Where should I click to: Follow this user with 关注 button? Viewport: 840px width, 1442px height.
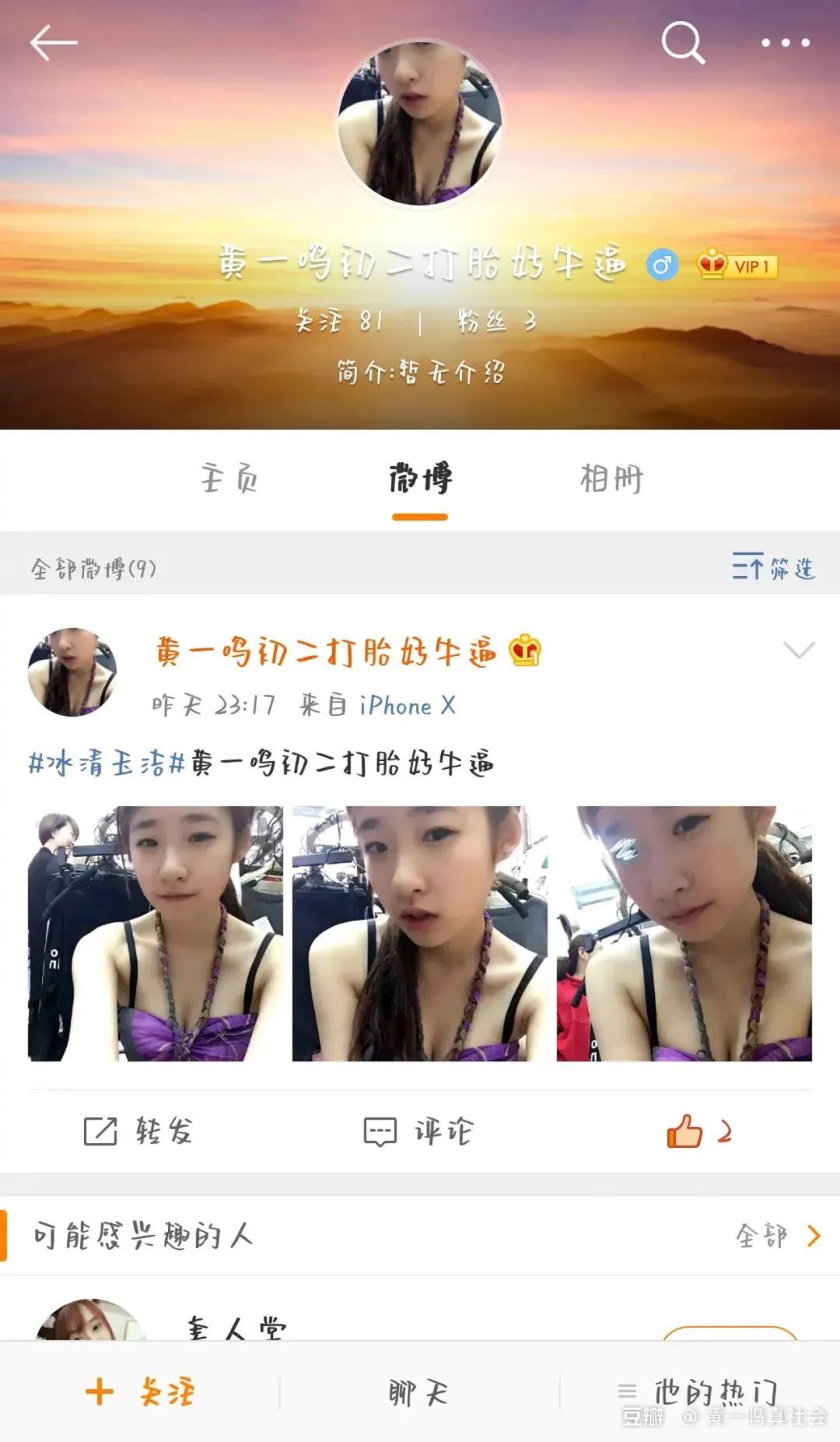(140, 1392)
